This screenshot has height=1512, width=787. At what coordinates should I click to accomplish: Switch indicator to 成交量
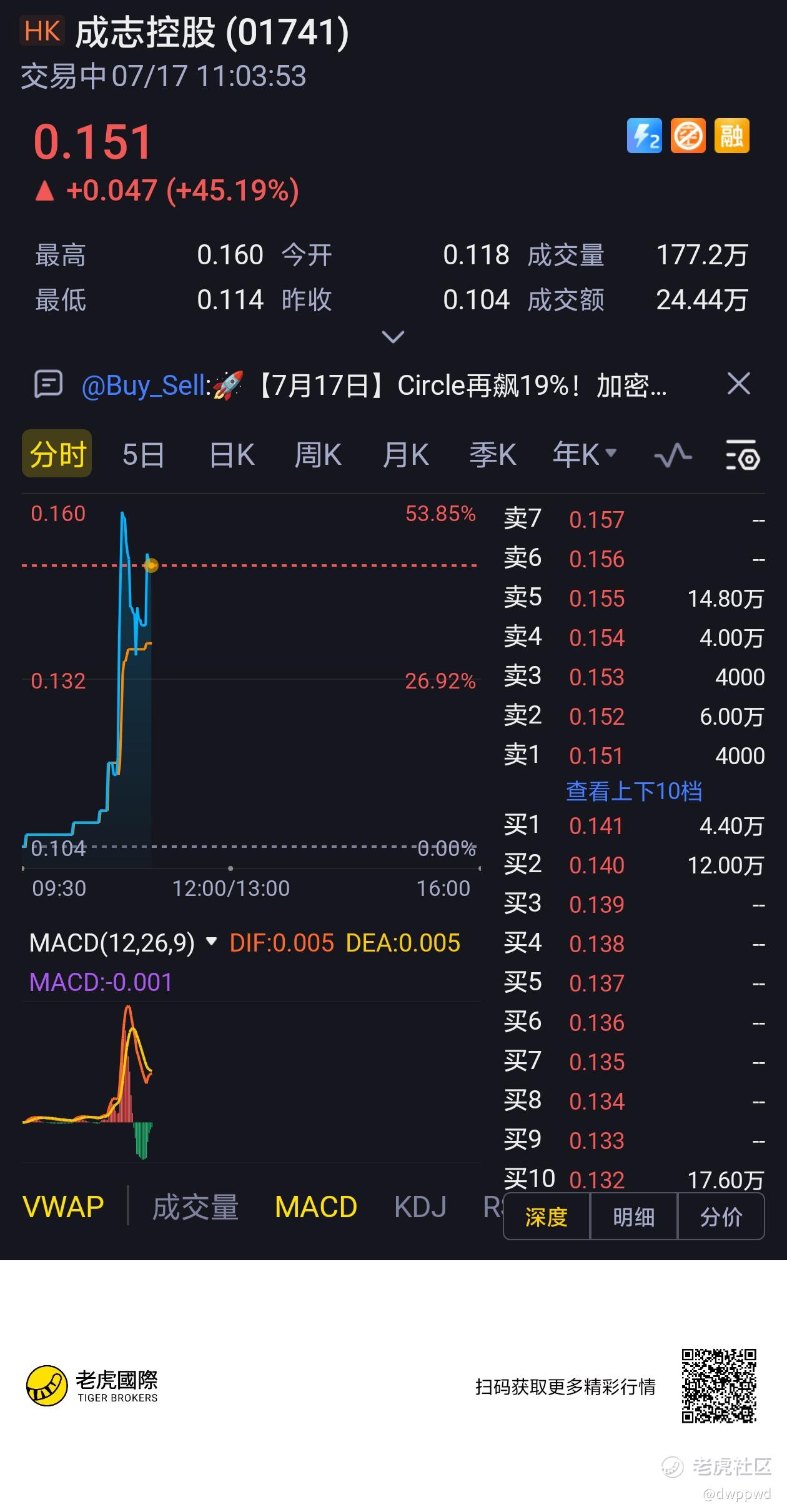(x=196, y=1206)
